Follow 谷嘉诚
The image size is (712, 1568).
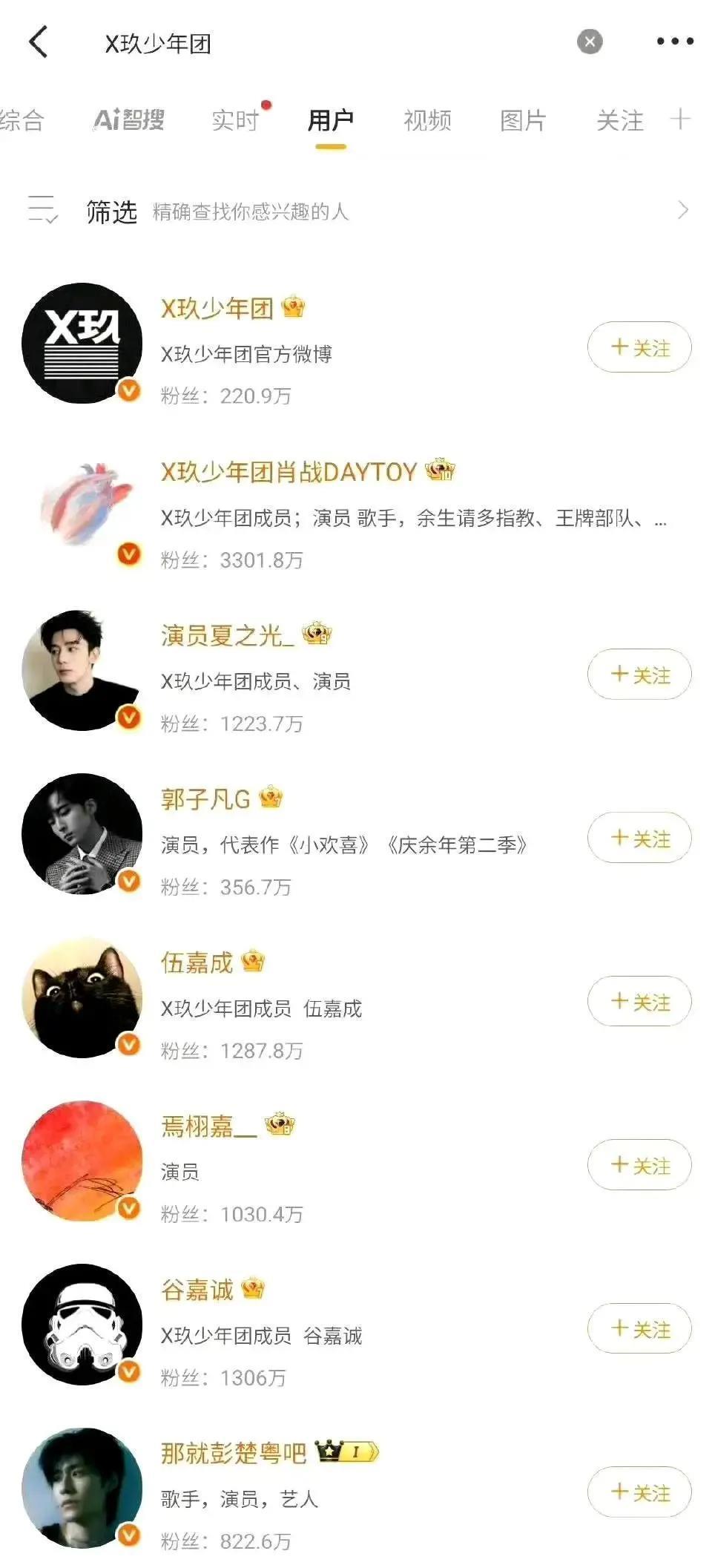pos(639,1329)
